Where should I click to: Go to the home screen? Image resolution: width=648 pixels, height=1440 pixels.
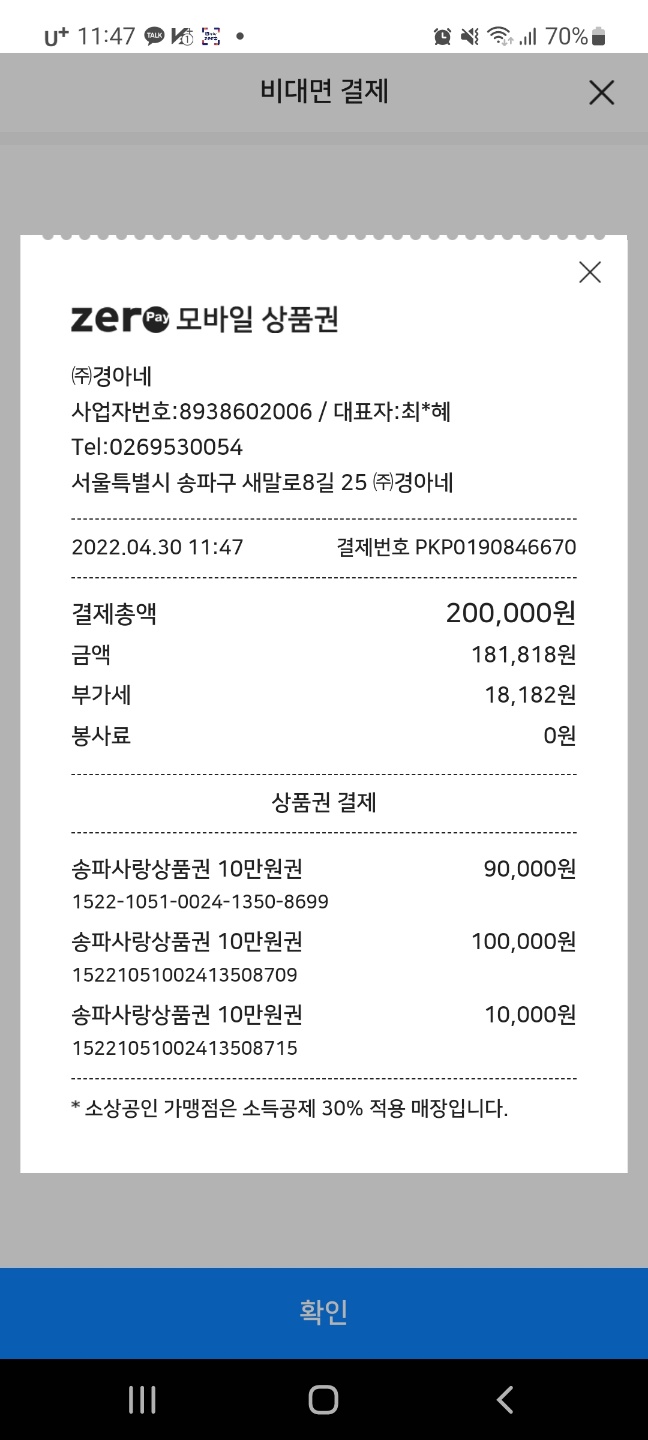point(323,1399)
